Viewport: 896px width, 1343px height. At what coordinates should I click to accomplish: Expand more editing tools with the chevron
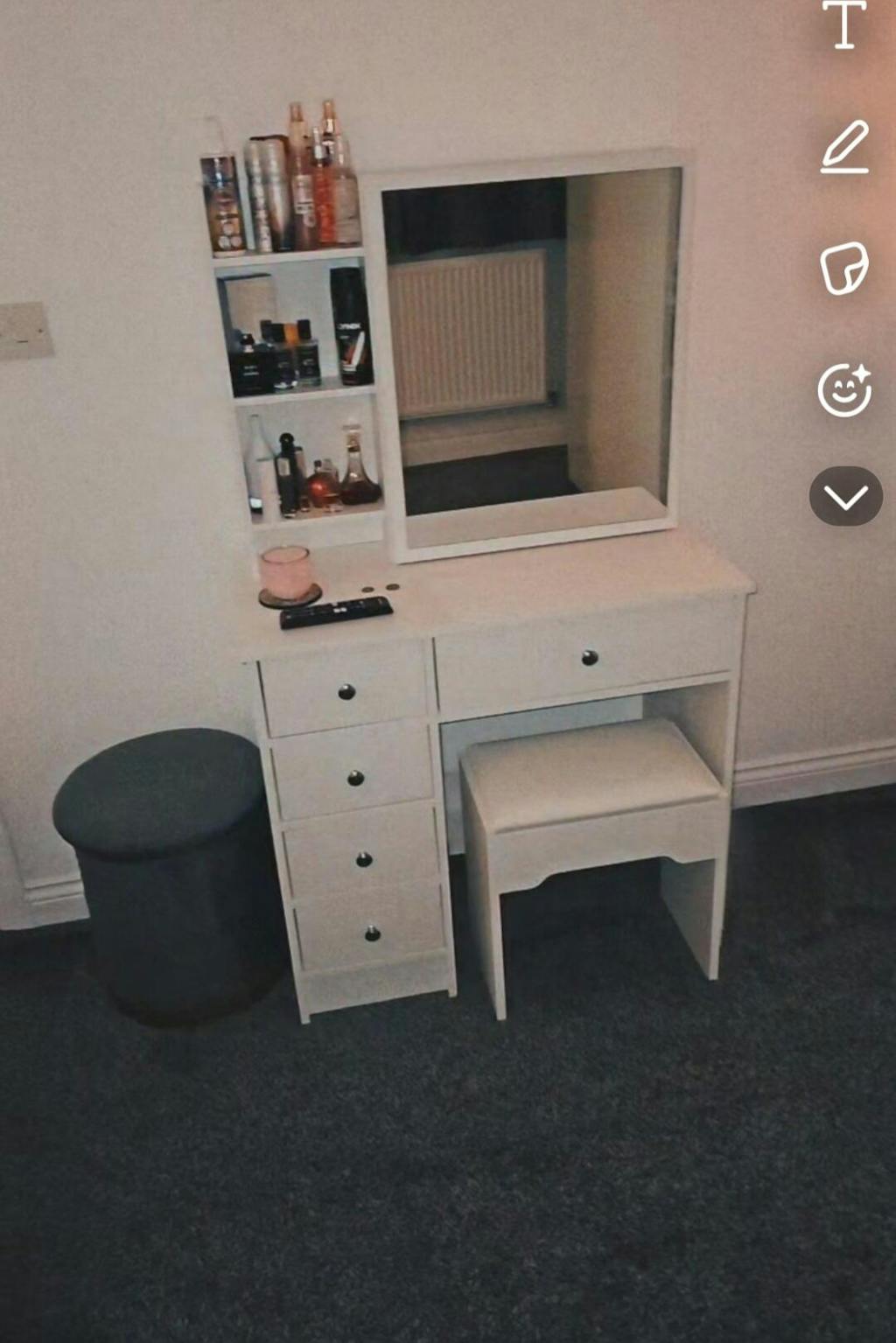click(x=845, y=496)
